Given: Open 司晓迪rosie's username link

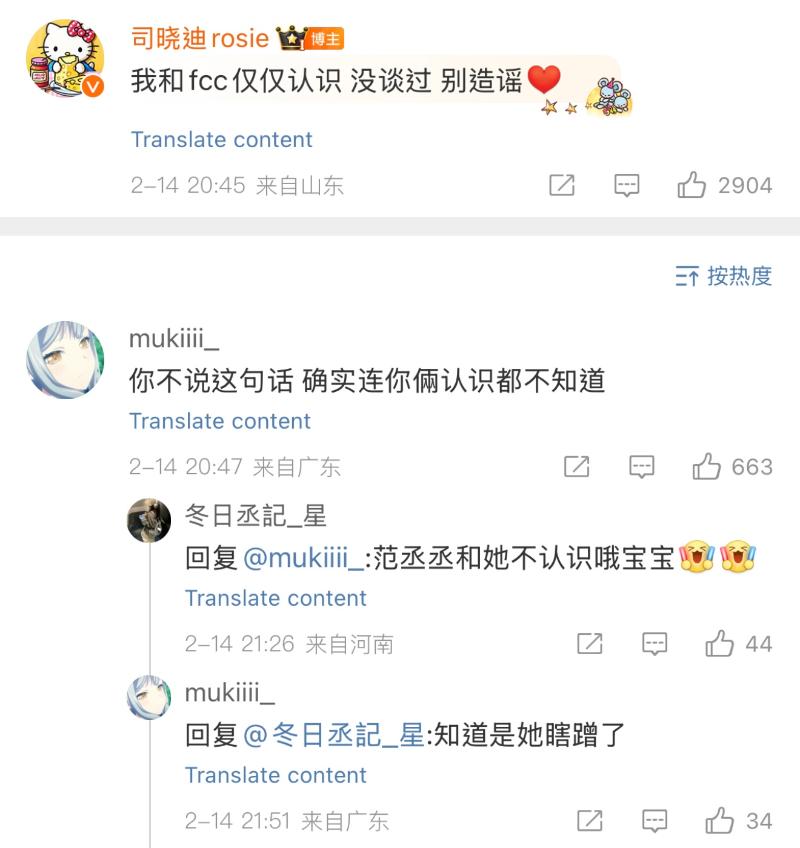Looking at the screenshot, I should [x=200, y=38].
